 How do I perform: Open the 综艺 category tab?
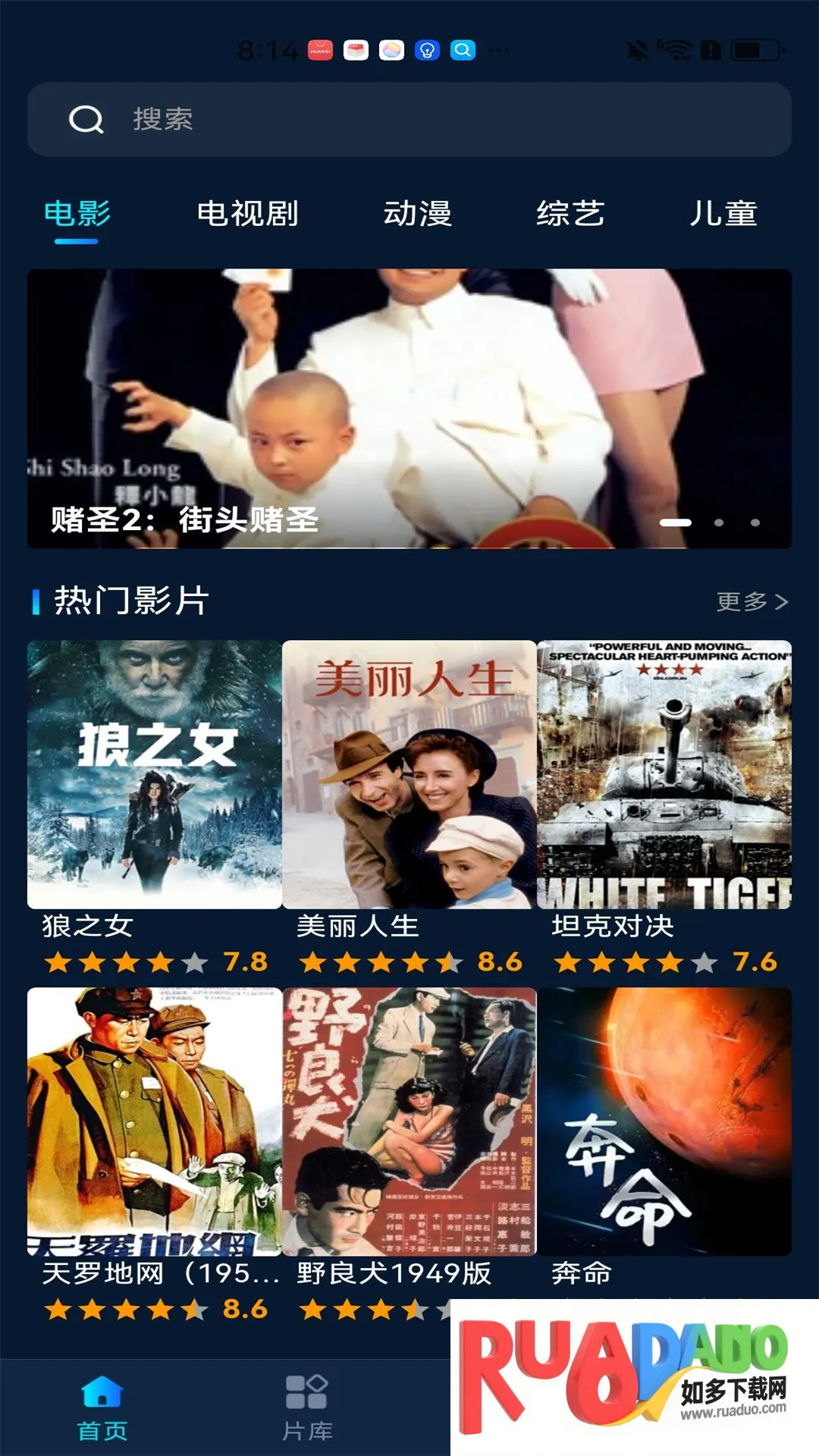tap(570, 215)
